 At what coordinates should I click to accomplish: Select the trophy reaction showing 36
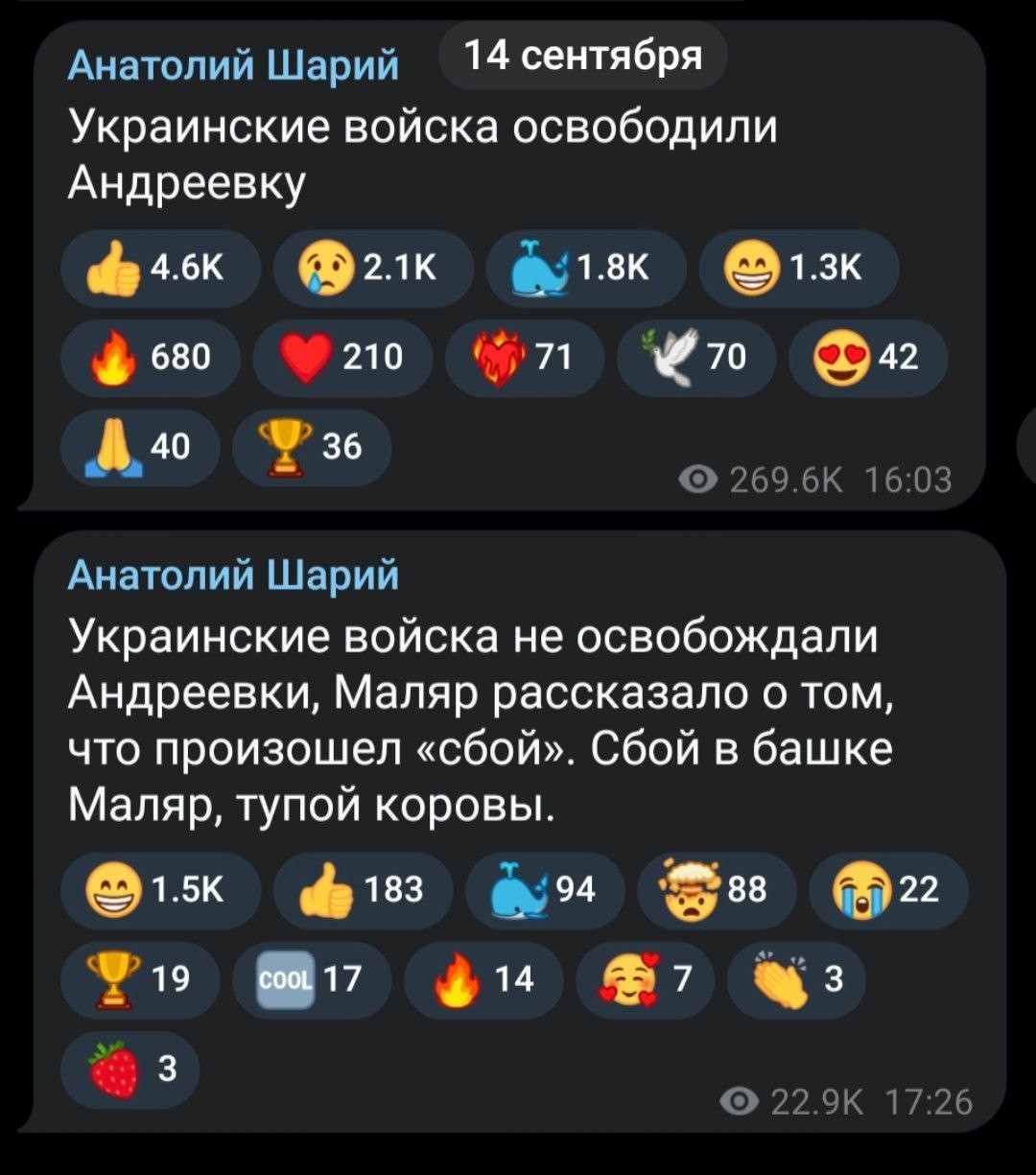point(312,448)
